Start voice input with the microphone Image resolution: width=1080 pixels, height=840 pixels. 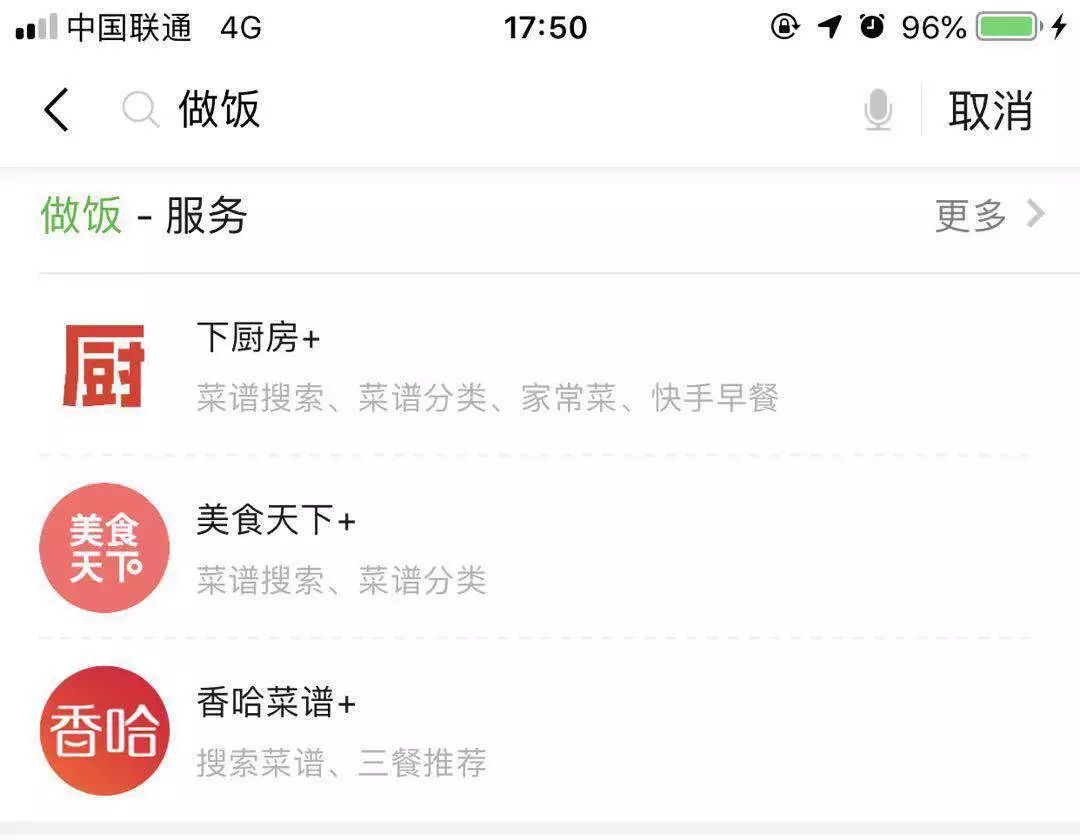tap(877, 110)
